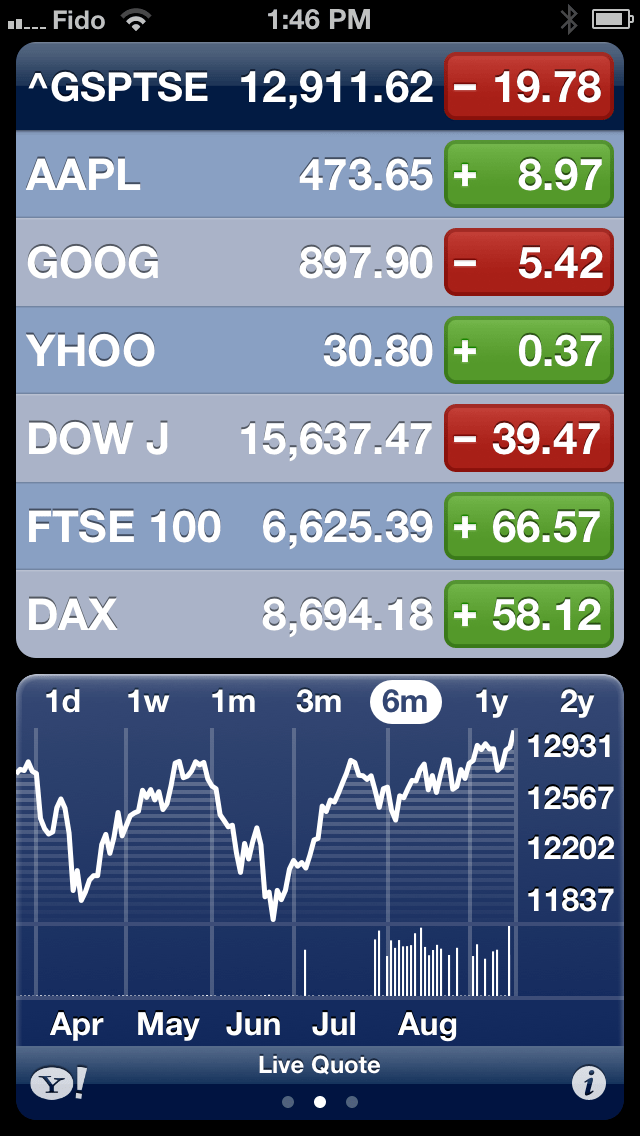
Task: Switch chart range to 1w
Action: (x=148, y=703)
